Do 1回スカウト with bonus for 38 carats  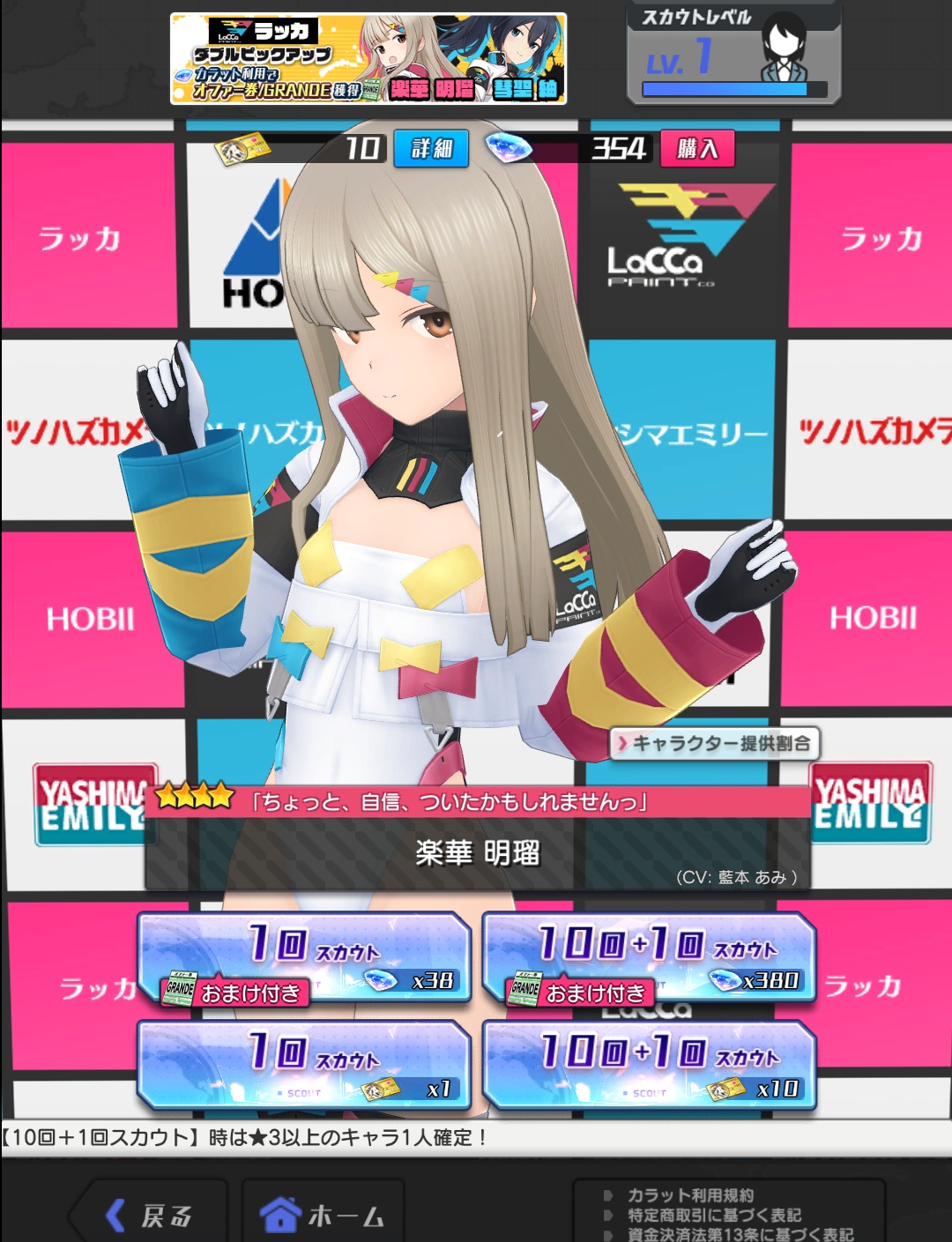coord(304,957)
